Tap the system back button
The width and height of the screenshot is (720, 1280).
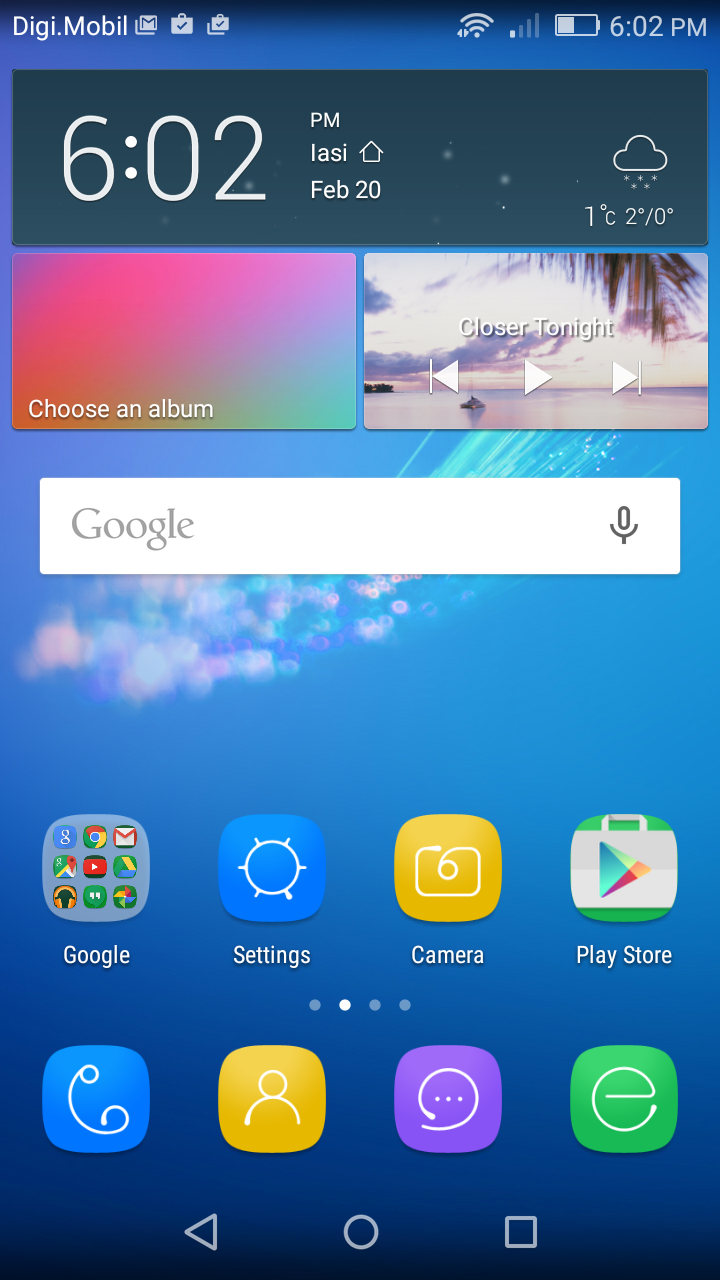point(201,1232)
